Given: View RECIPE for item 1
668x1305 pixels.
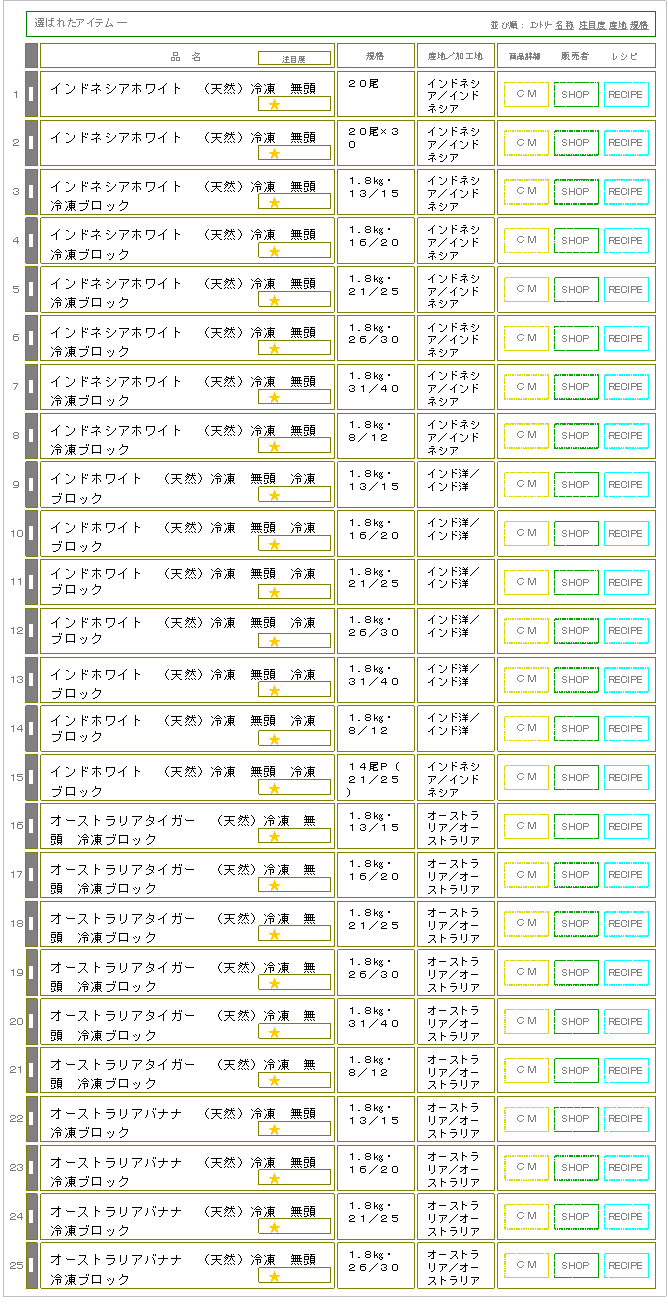Looking at the screenshot, I should click(626, 94).
